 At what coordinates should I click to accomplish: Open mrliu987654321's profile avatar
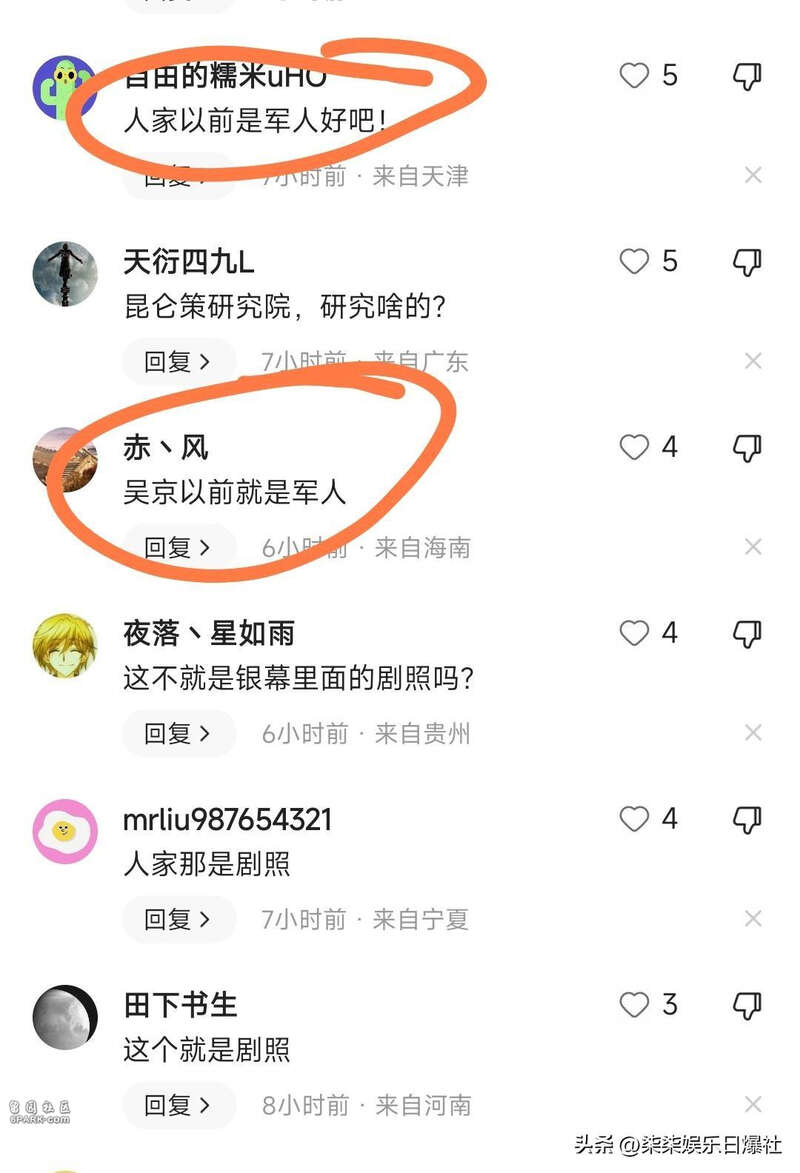click(65, 831)
